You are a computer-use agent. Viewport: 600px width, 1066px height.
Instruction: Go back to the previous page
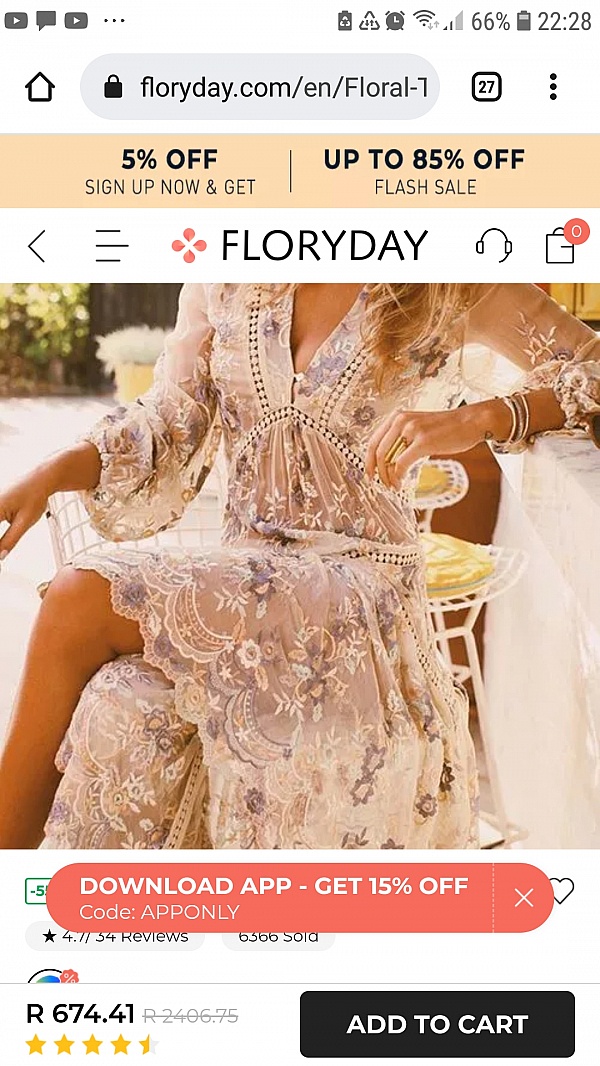pos(37,246)
